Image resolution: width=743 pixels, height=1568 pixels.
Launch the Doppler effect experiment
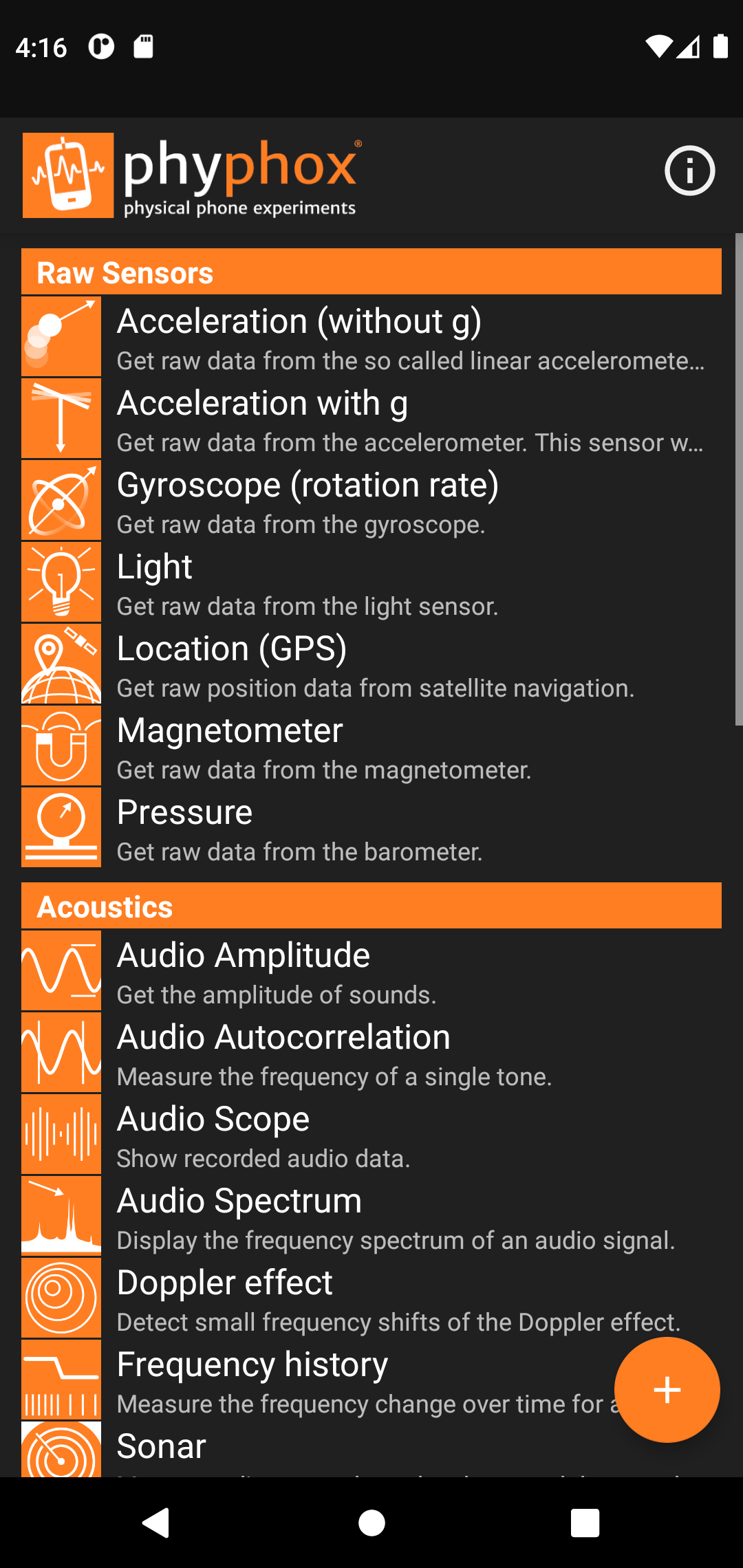tap(371, 1298)
